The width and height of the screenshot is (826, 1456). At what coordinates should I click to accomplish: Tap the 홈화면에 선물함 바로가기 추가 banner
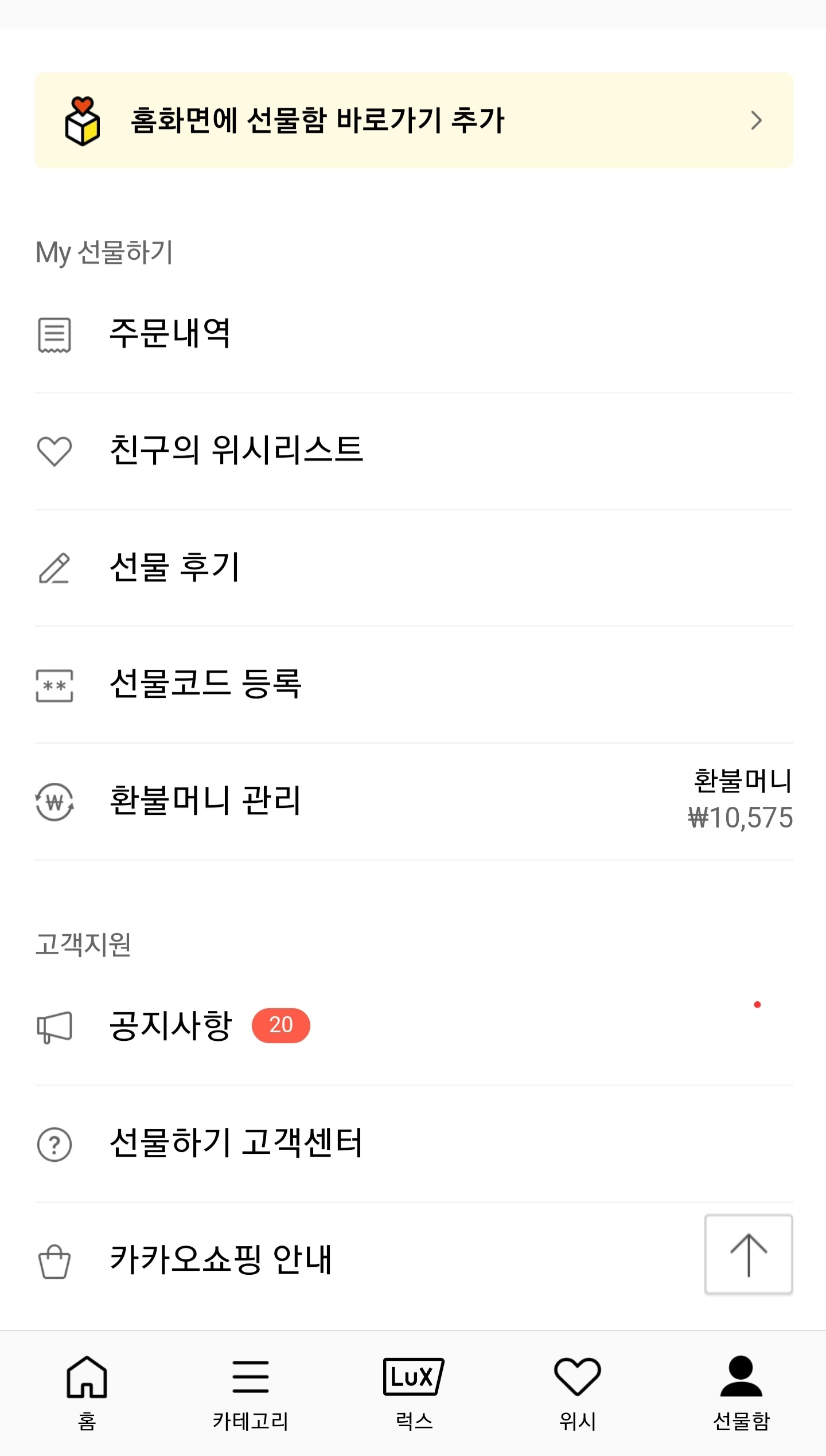(413, 120)
